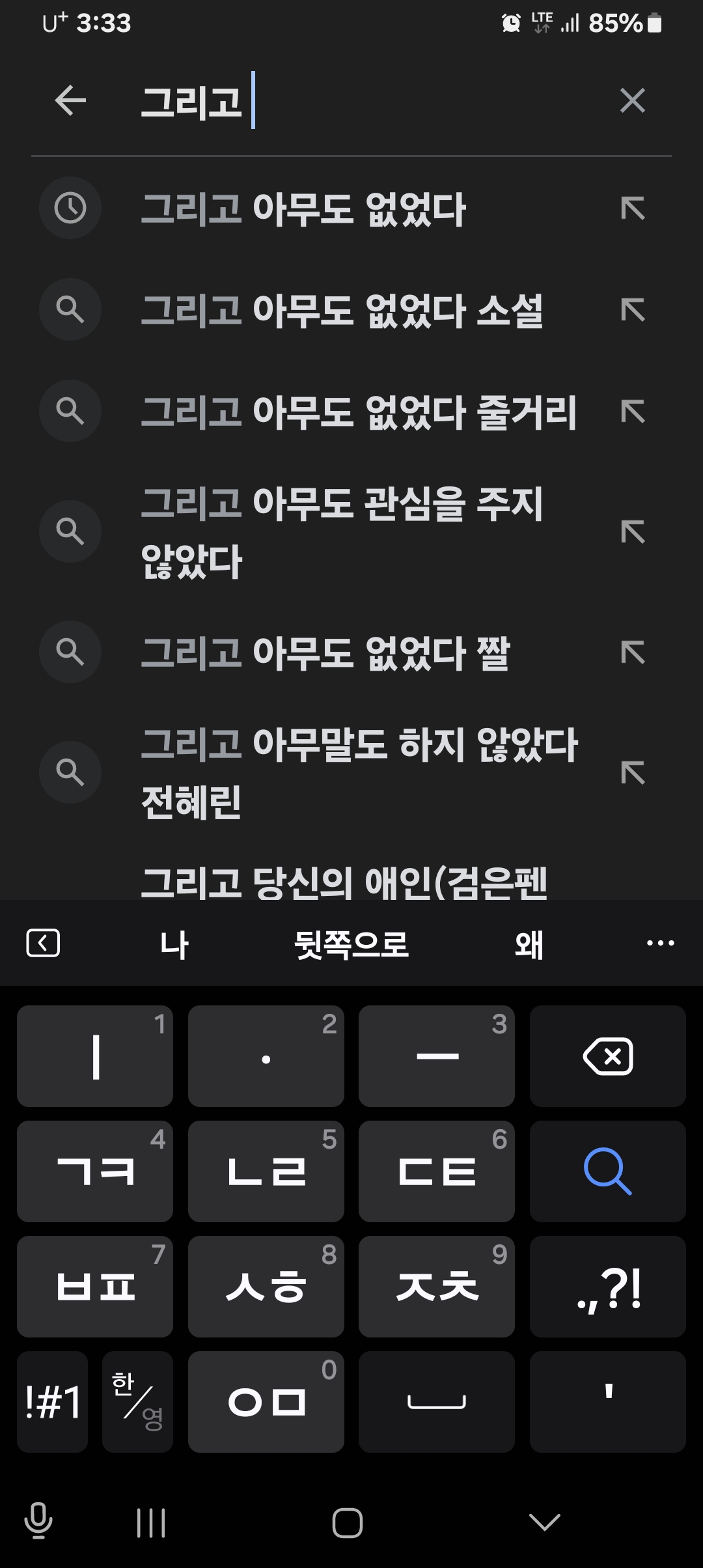Choose keyboard word suggestion 뒷쪽으로

point(351,944)
